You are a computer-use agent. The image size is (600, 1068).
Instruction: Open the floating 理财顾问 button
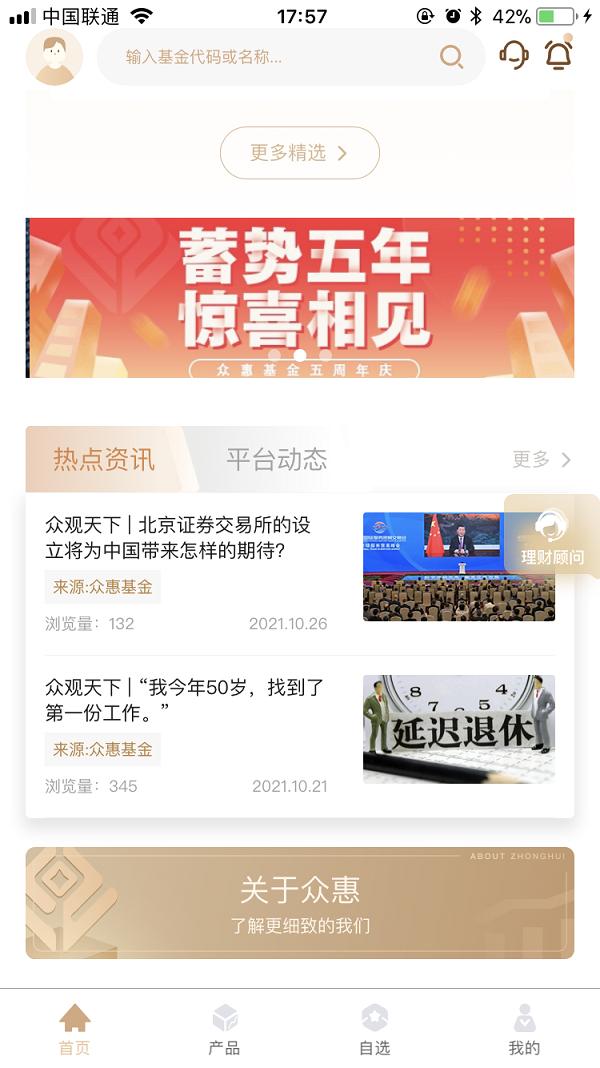coord(552,537)
